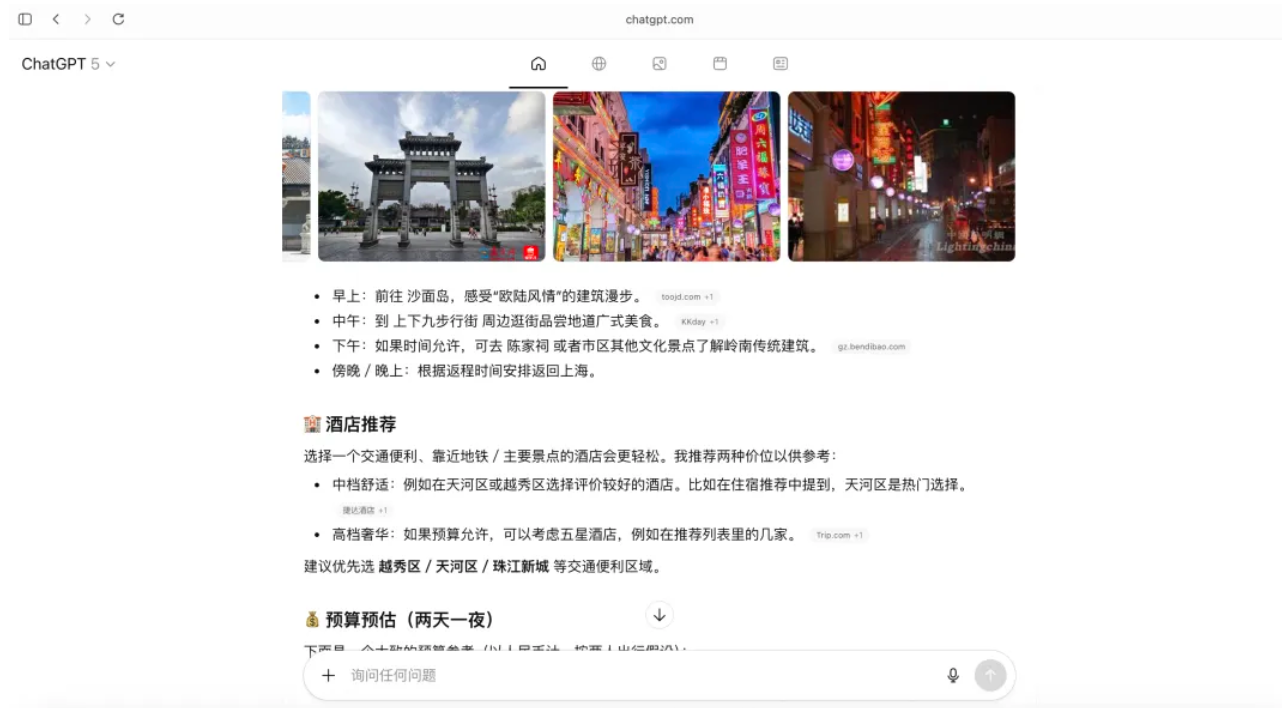The height and width of the screenshot is (708, 1282).
Task: Switch to the images tab
Action: [x=659, y=64]
